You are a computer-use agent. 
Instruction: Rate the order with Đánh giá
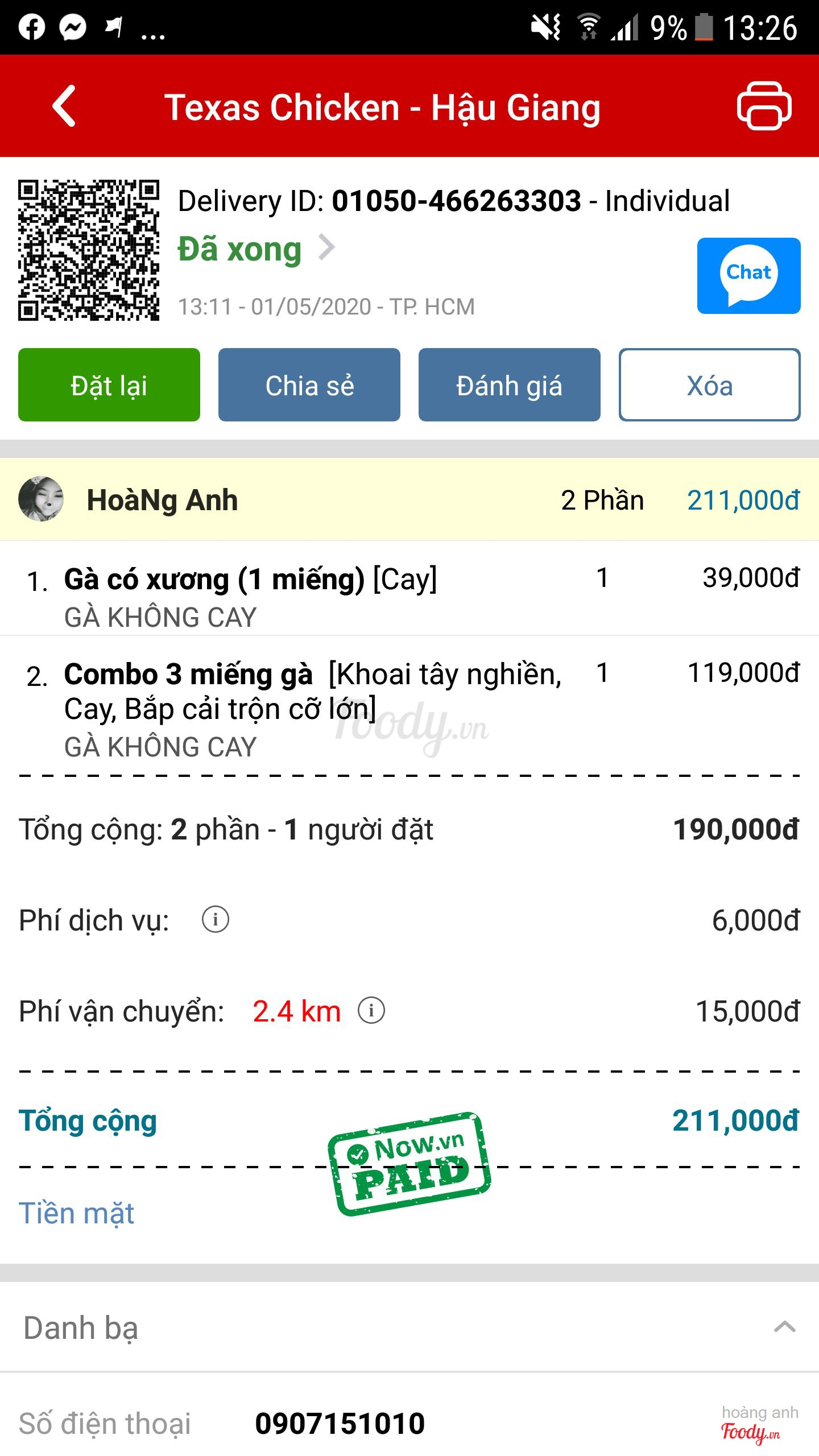[x=509, y=385]
